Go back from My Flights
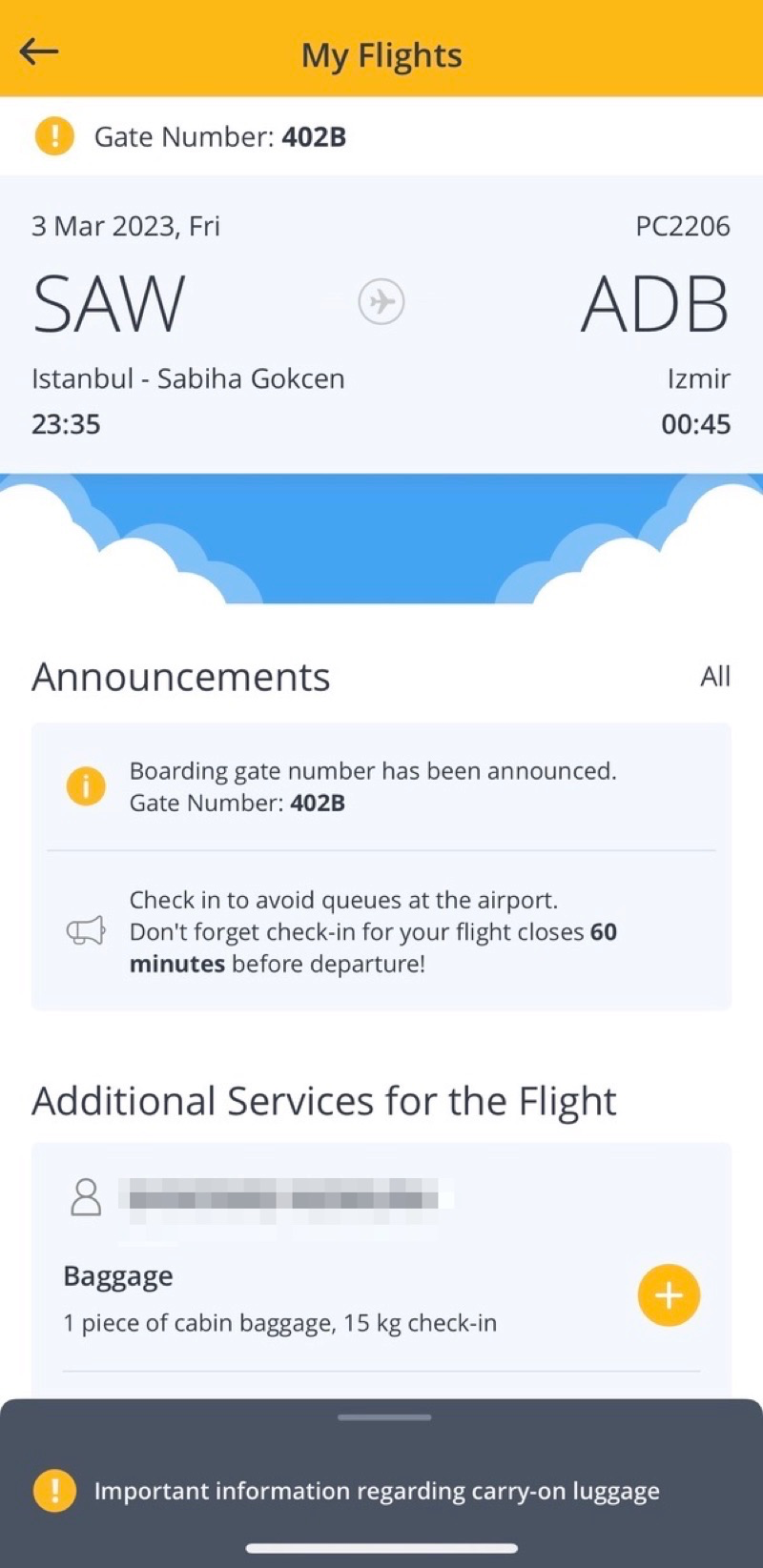763x1568 pixels. [39, 52]
